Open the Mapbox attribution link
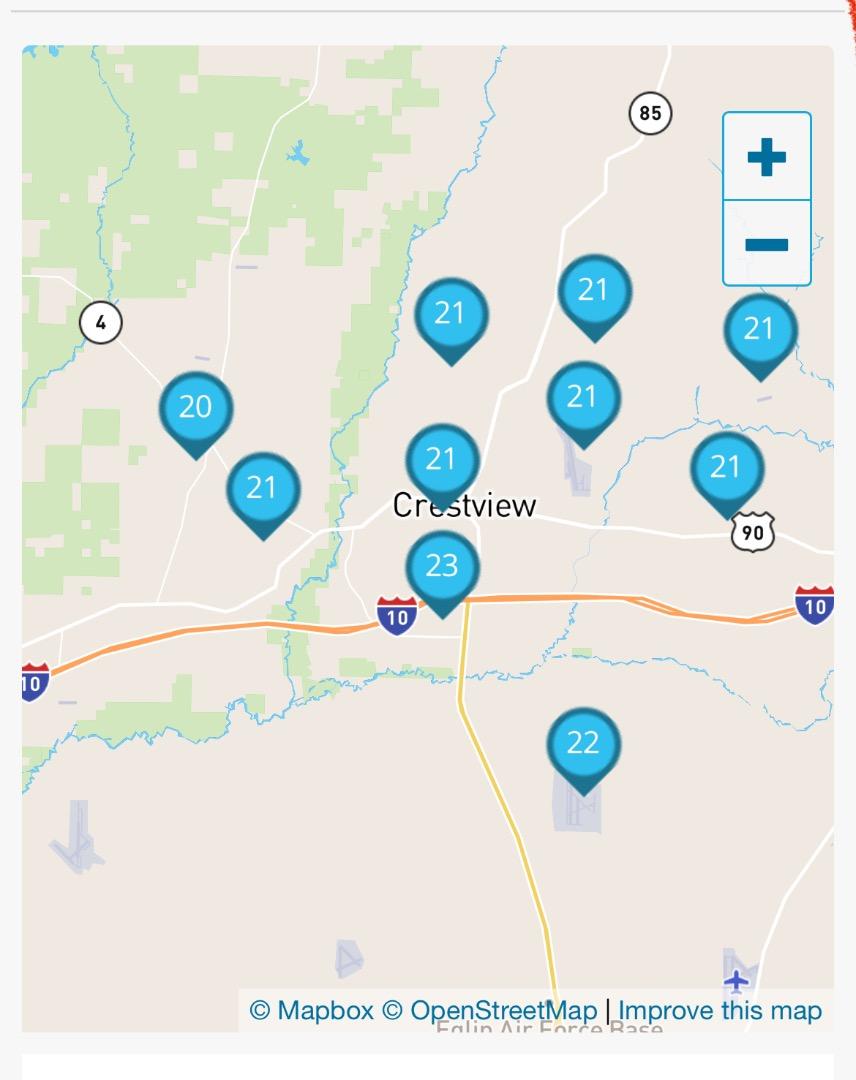The height and width of the screenshot is (1080, 856). pos(311,1010)
